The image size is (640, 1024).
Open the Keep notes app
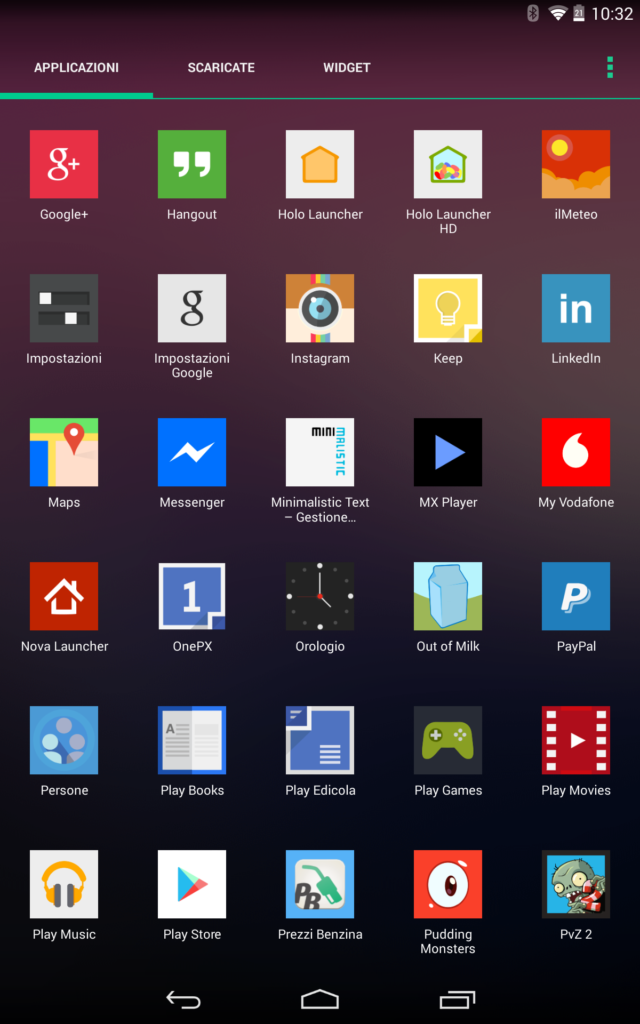tap(448, 309)
